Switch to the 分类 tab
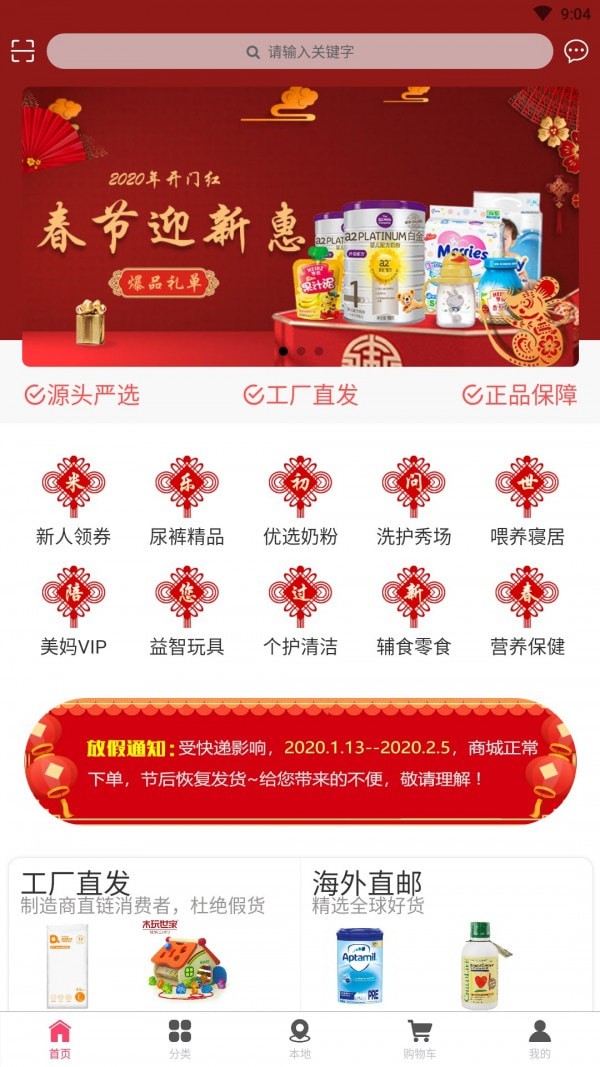Image resolution: width=600 pixels, height=1067 pixels. click(180, 1039)
